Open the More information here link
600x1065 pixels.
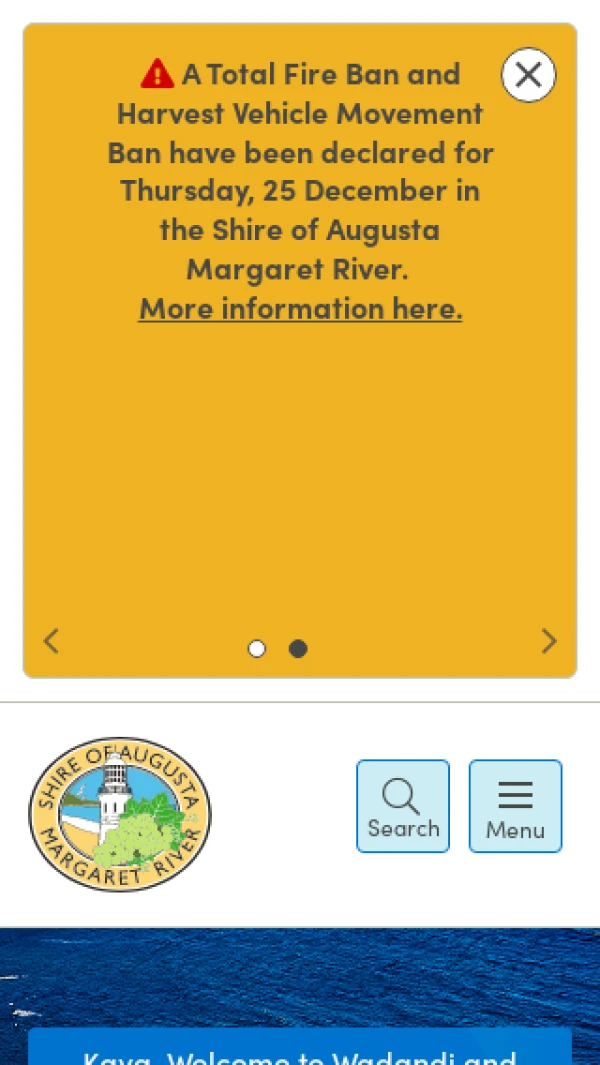300,309
